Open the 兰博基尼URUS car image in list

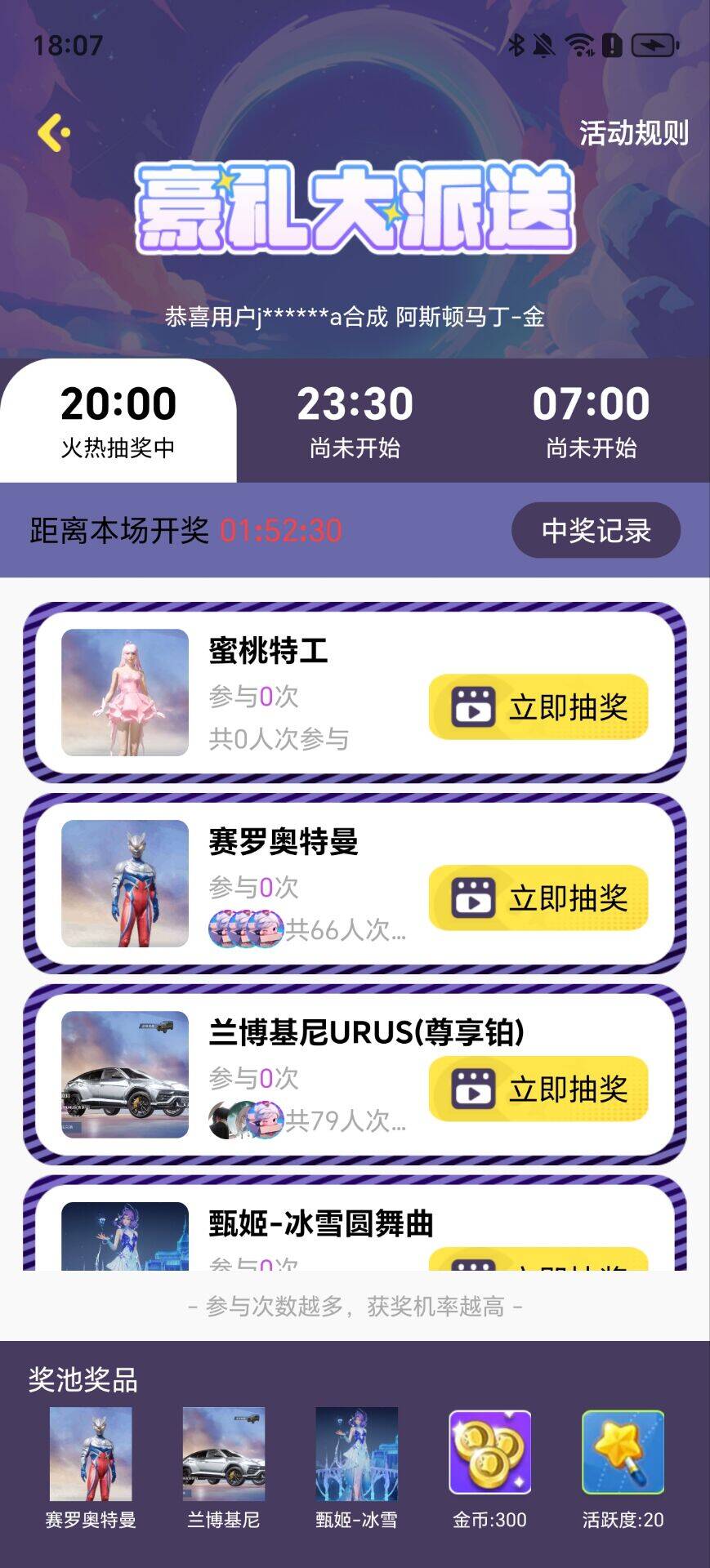125,1075
